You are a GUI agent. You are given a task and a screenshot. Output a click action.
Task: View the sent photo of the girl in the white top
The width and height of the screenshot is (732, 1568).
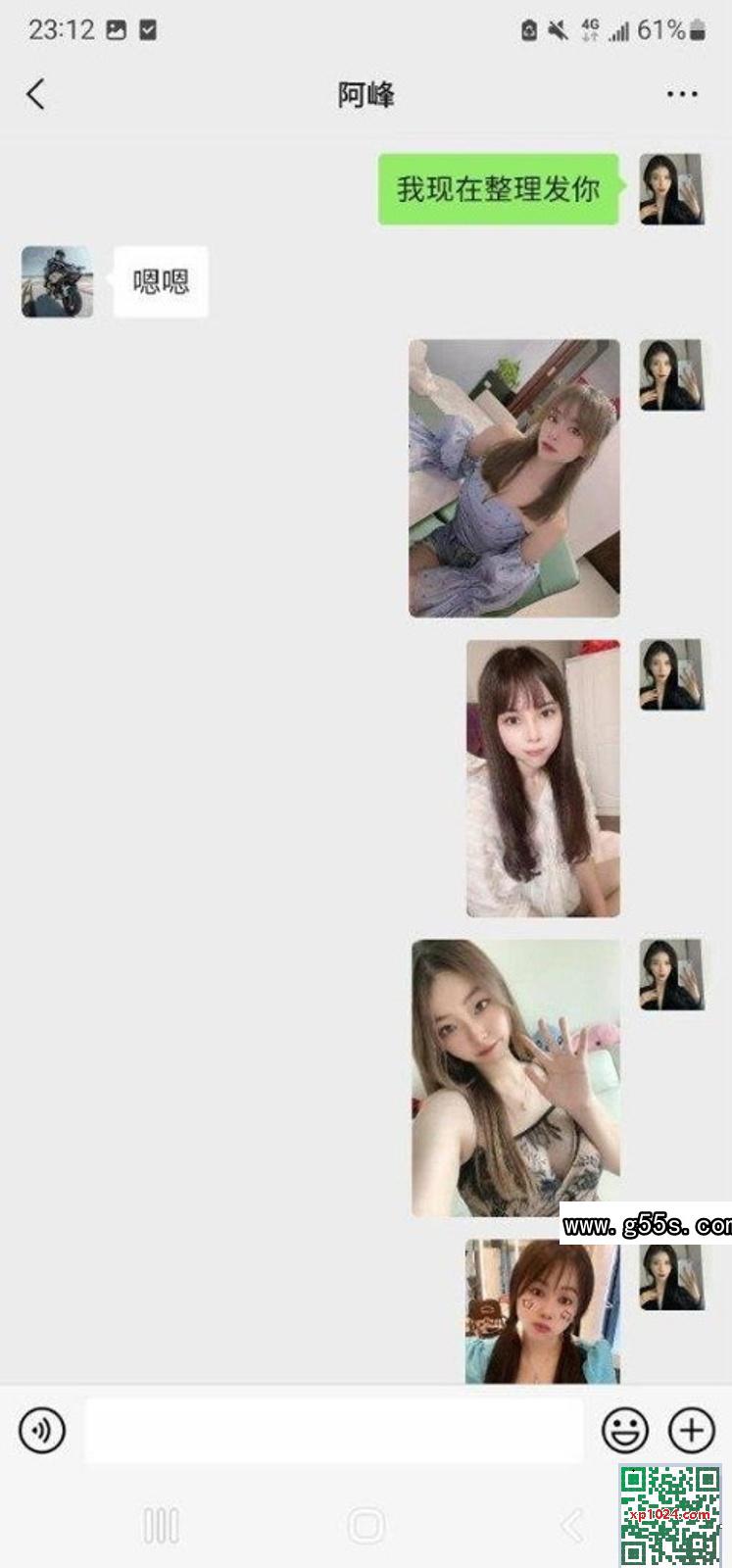coord(543,779)
